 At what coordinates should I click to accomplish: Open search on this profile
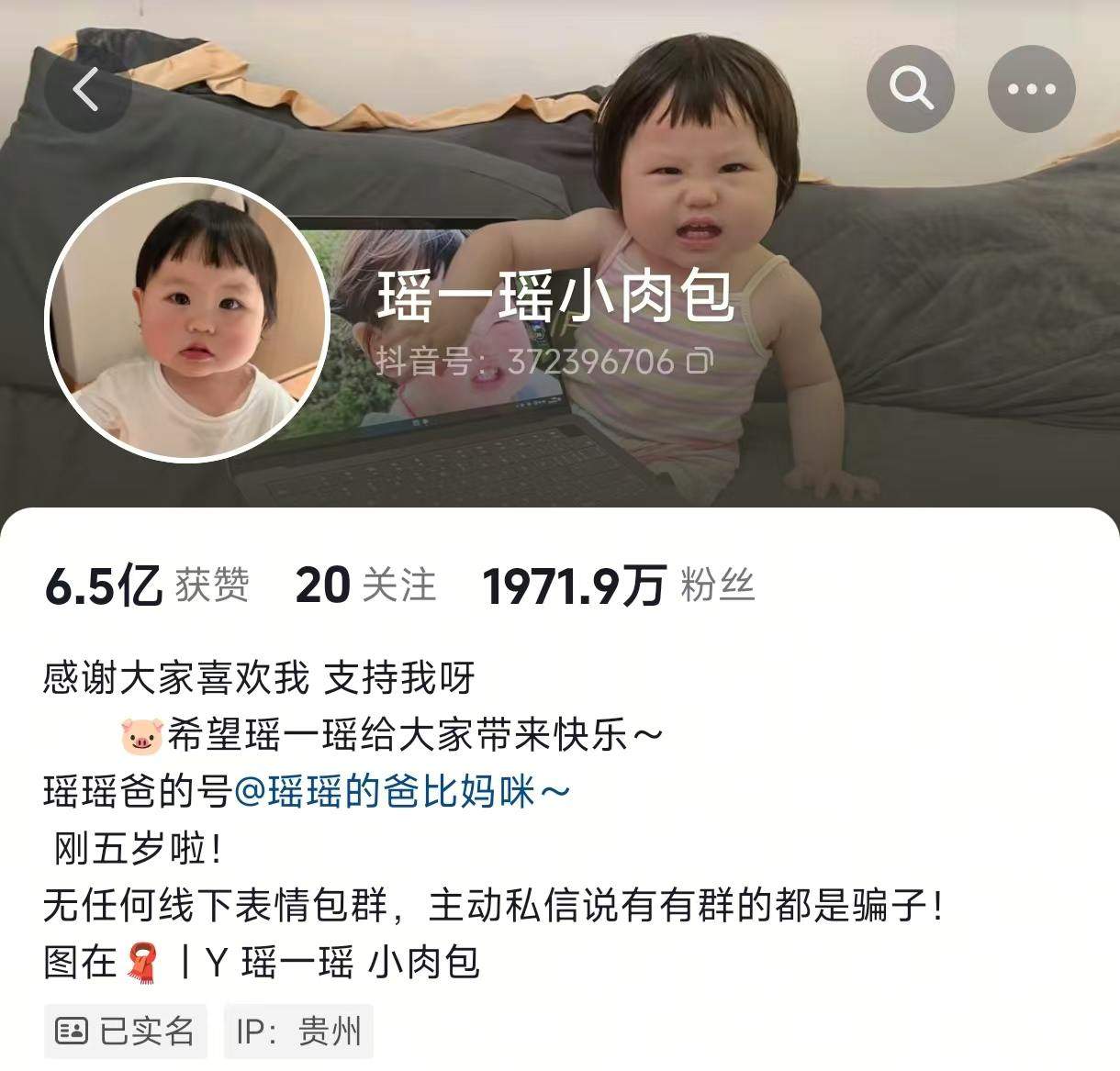point(910,89)
